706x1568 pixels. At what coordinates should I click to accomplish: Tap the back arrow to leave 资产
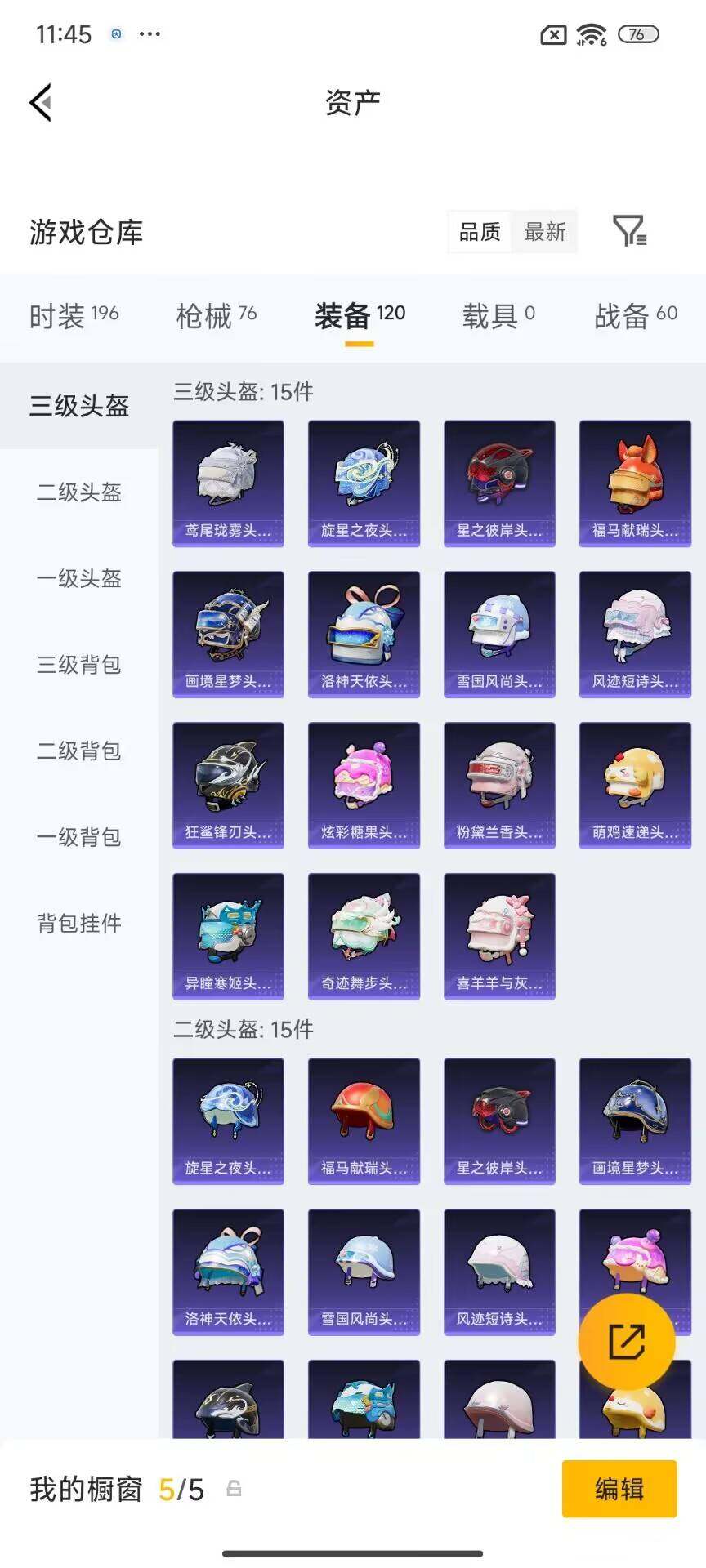tap(40, 101)
